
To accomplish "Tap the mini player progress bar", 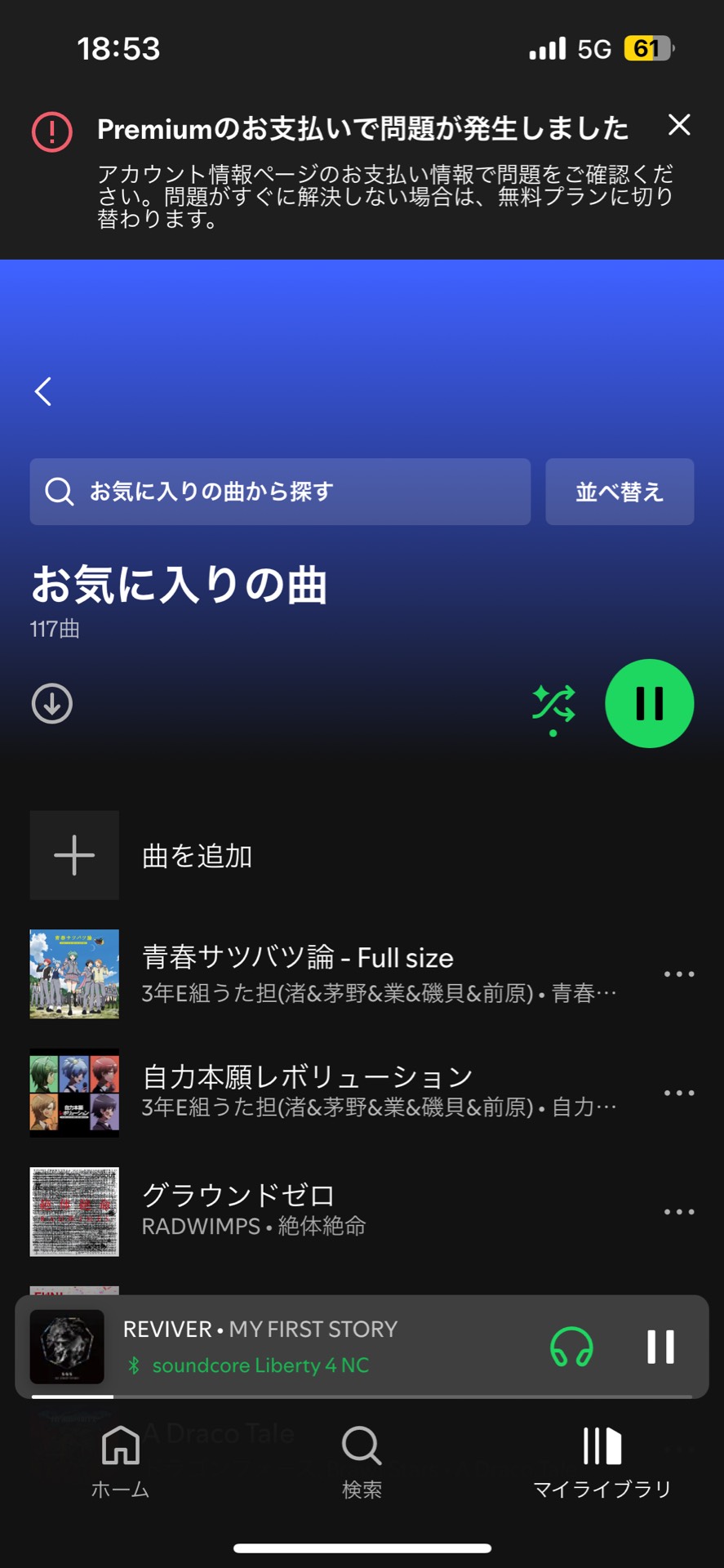I will (x=362, y=1398).
